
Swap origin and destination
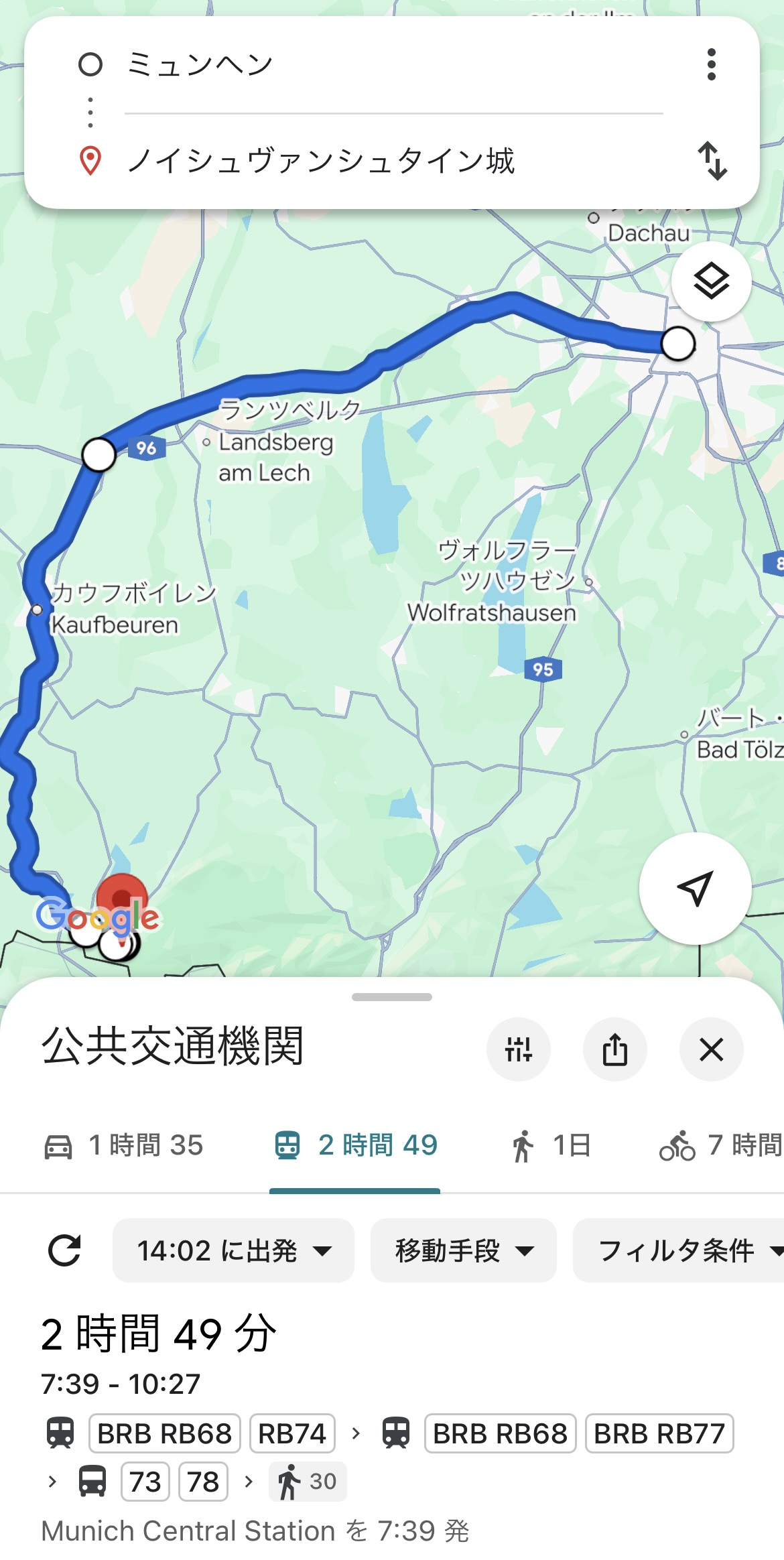[x=712, y=161]
